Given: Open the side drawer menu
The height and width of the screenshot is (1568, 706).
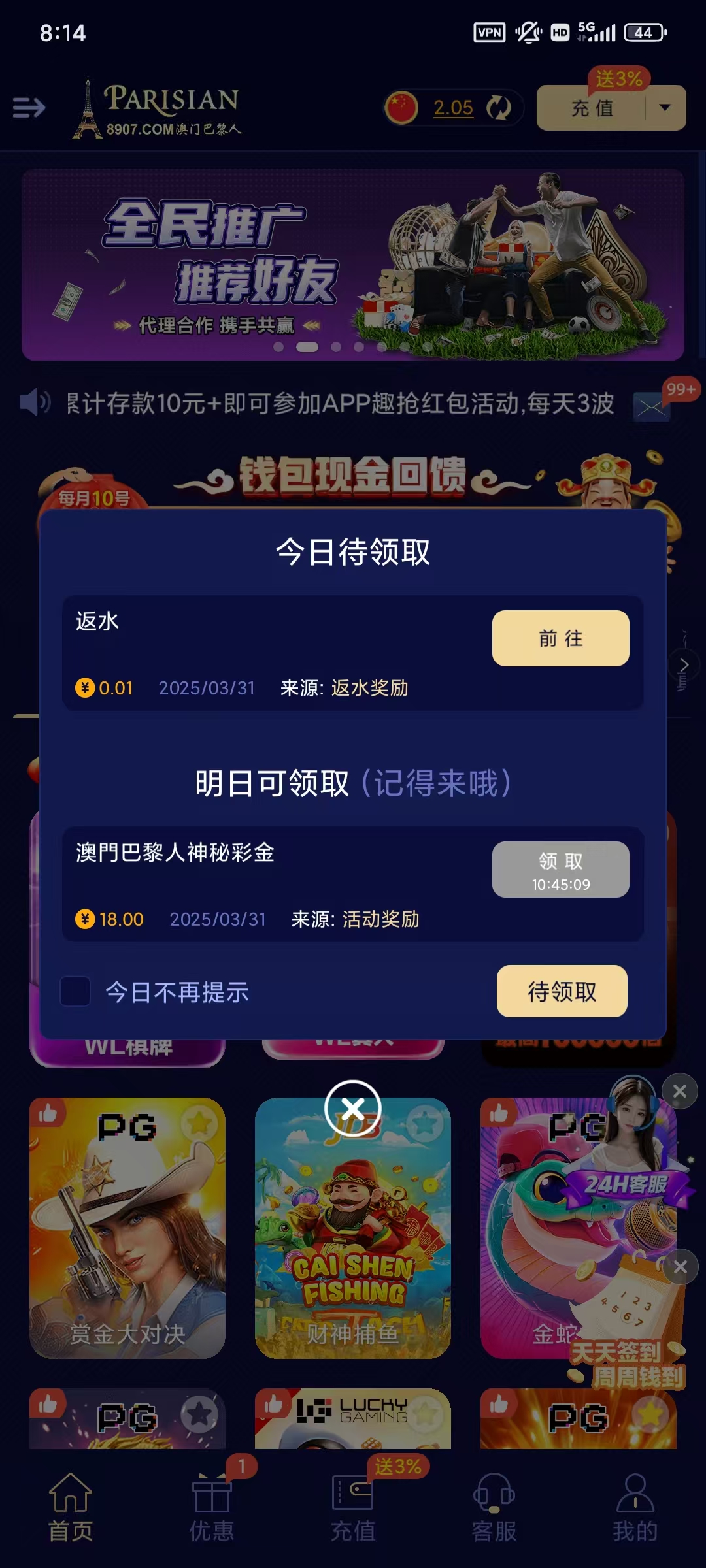Looking at the screenshot, I should tap(29, 107).
